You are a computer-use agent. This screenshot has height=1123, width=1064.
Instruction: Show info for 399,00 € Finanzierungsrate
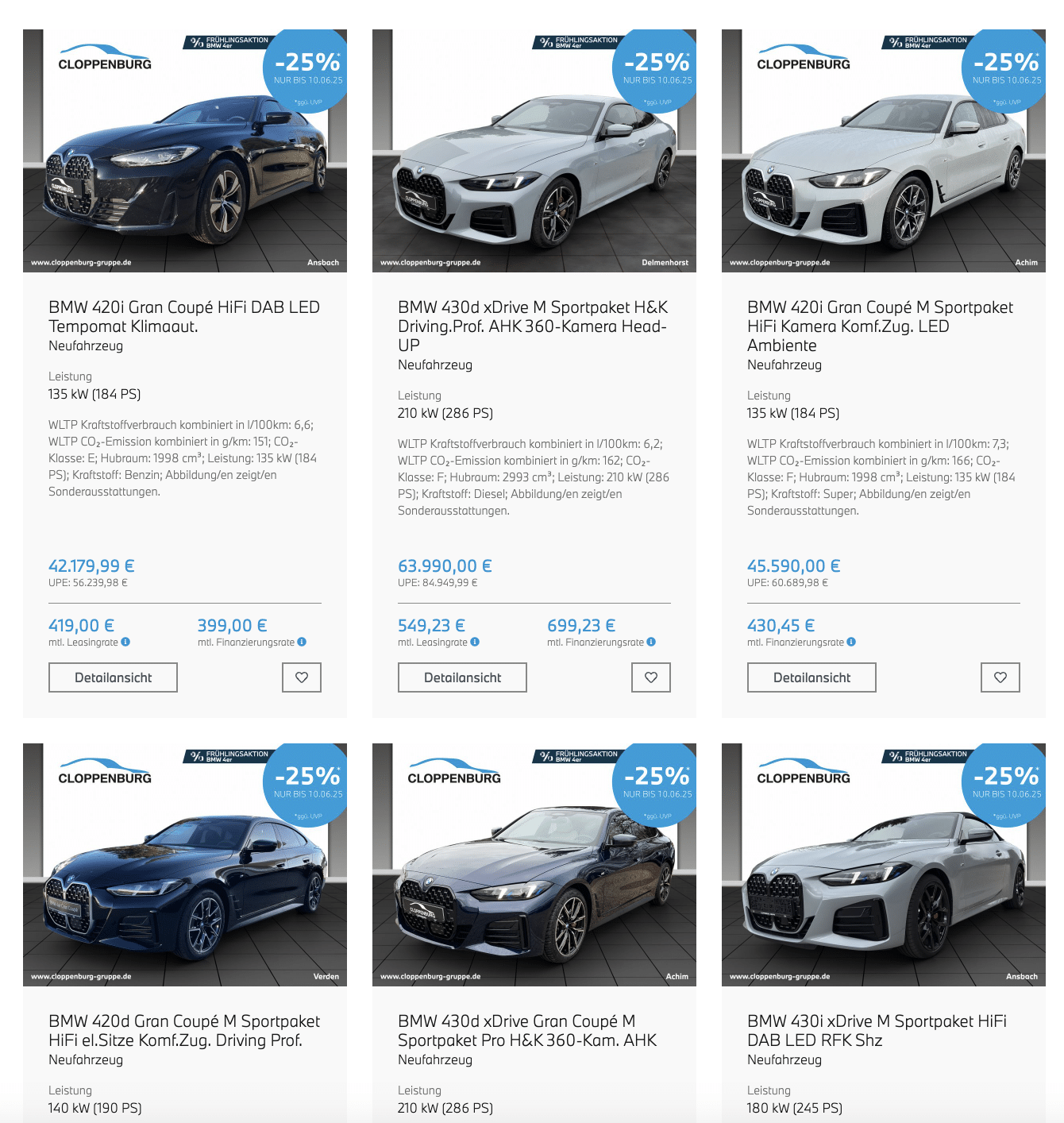click(302, 642)
